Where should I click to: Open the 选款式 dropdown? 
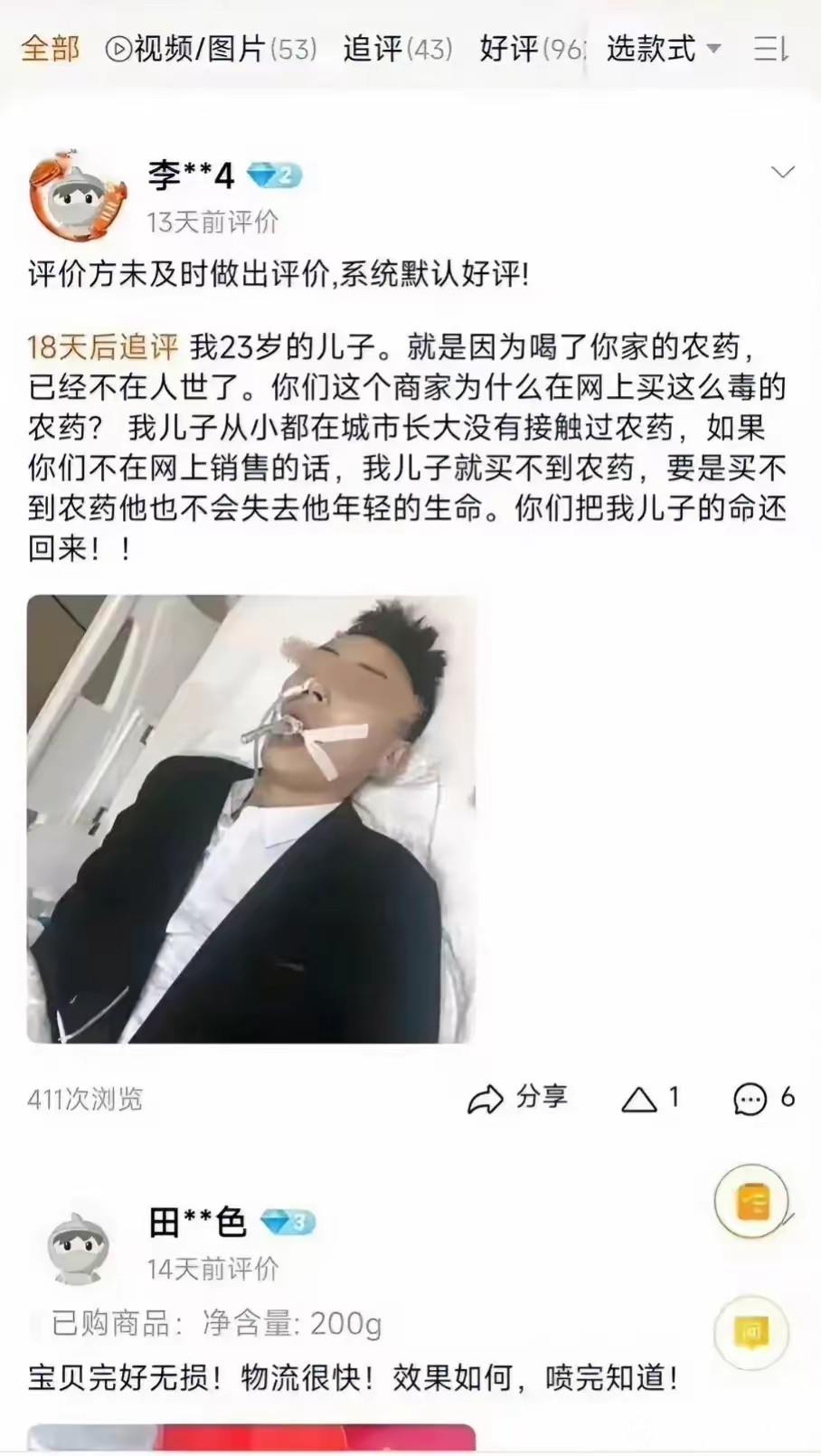(663, 48)
